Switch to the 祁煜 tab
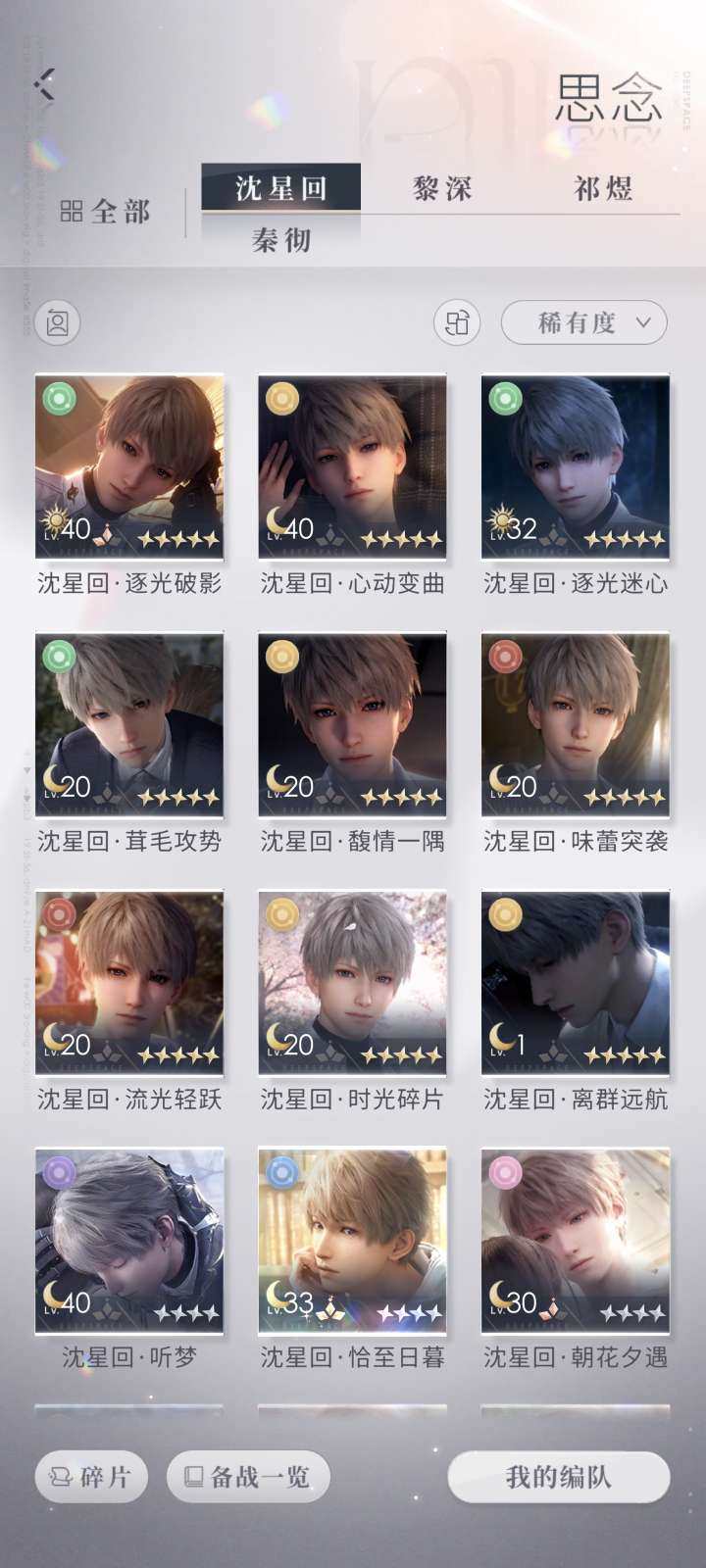Viewport: 706px width, 1568px height. 603,188
